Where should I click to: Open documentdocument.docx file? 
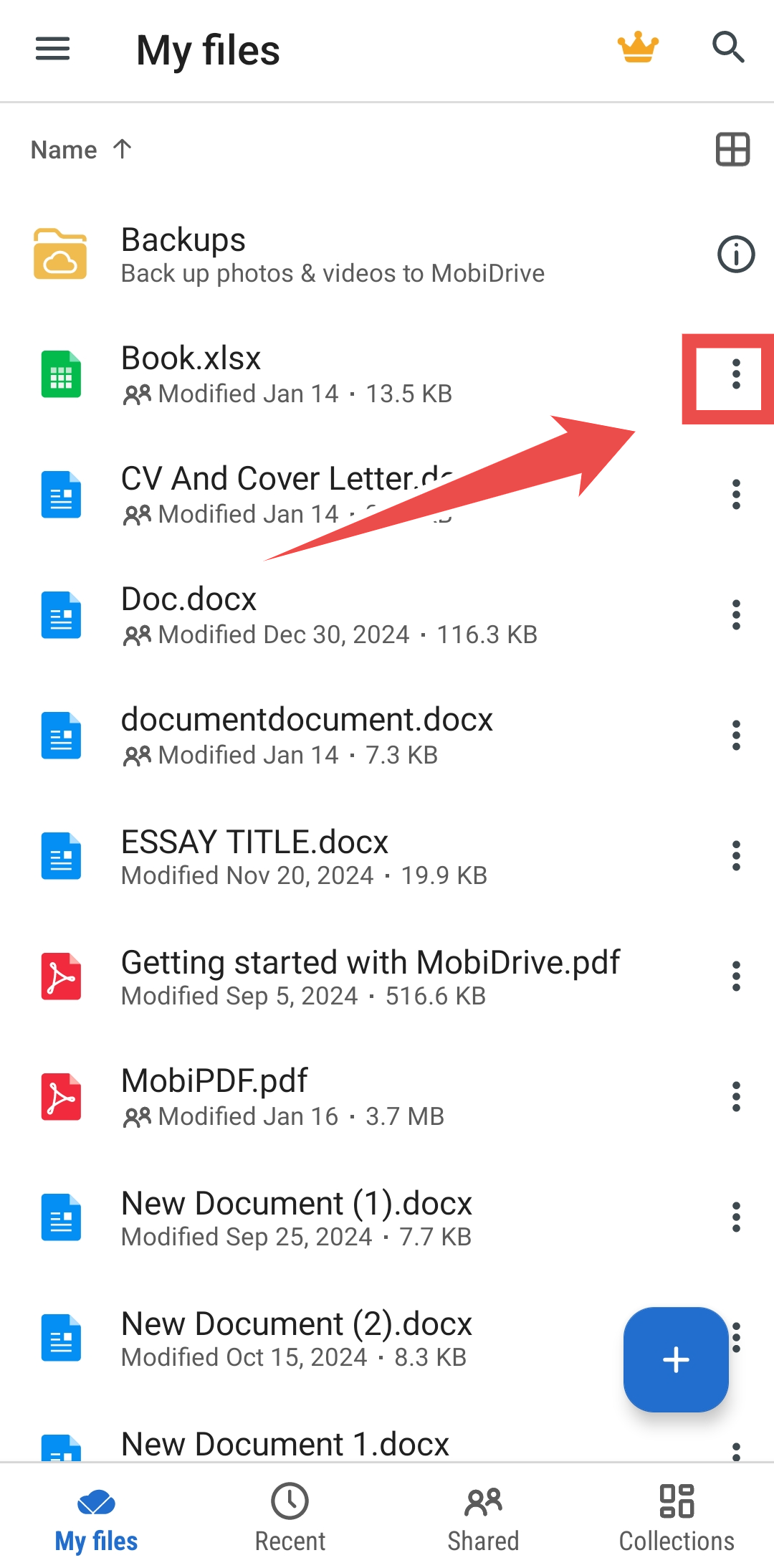[x=307, y=736]
